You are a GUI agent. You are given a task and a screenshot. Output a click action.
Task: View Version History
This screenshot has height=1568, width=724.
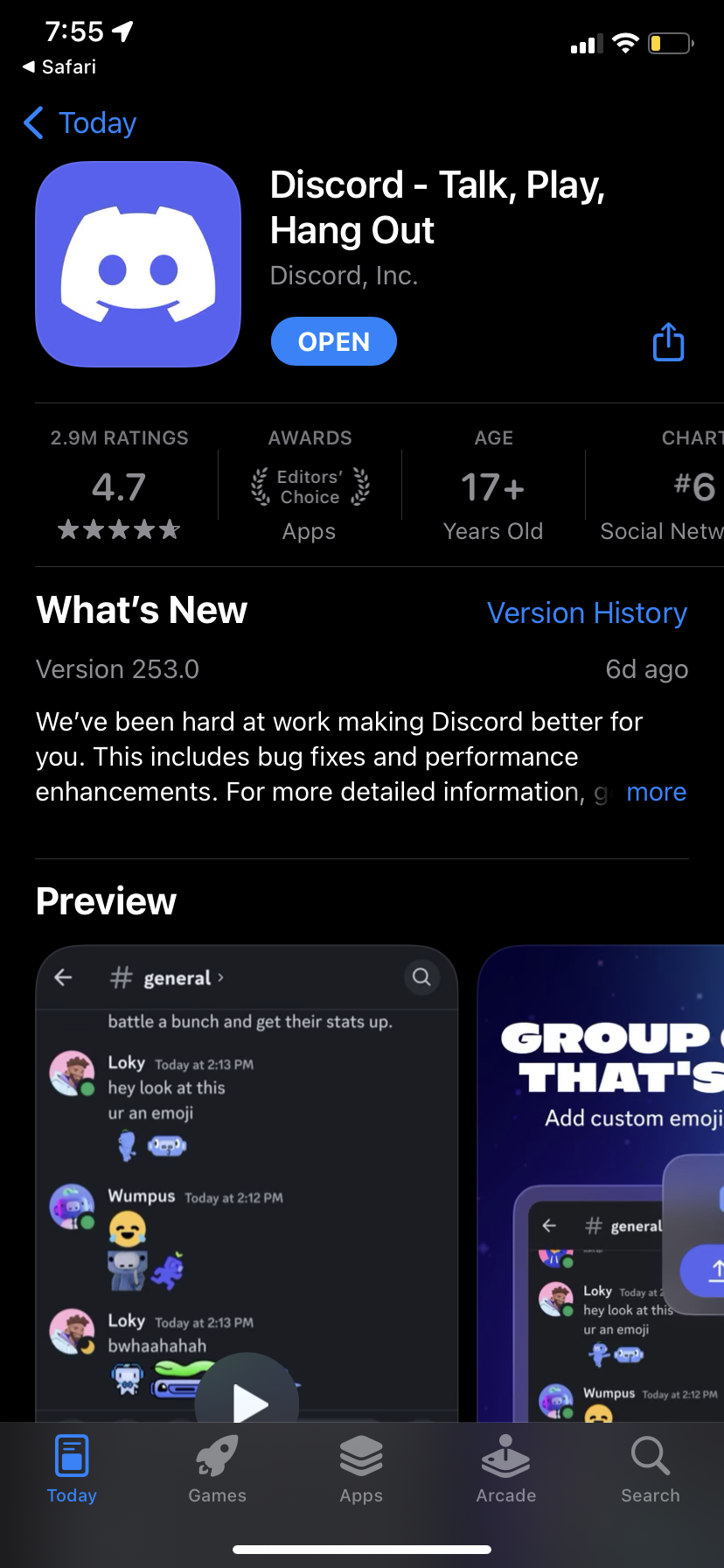(587, 613)
